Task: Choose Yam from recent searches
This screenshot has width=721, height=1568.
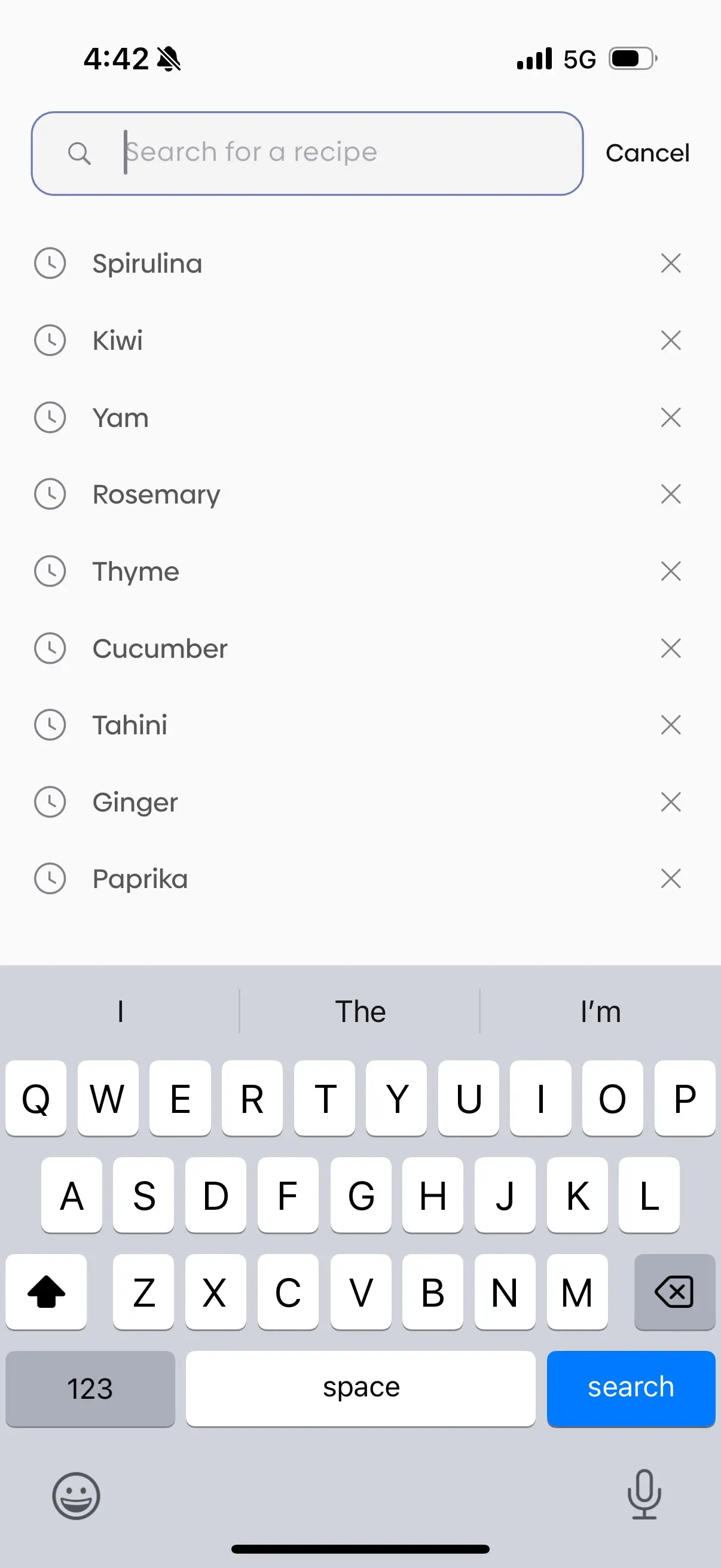Action: click(121, 417)
